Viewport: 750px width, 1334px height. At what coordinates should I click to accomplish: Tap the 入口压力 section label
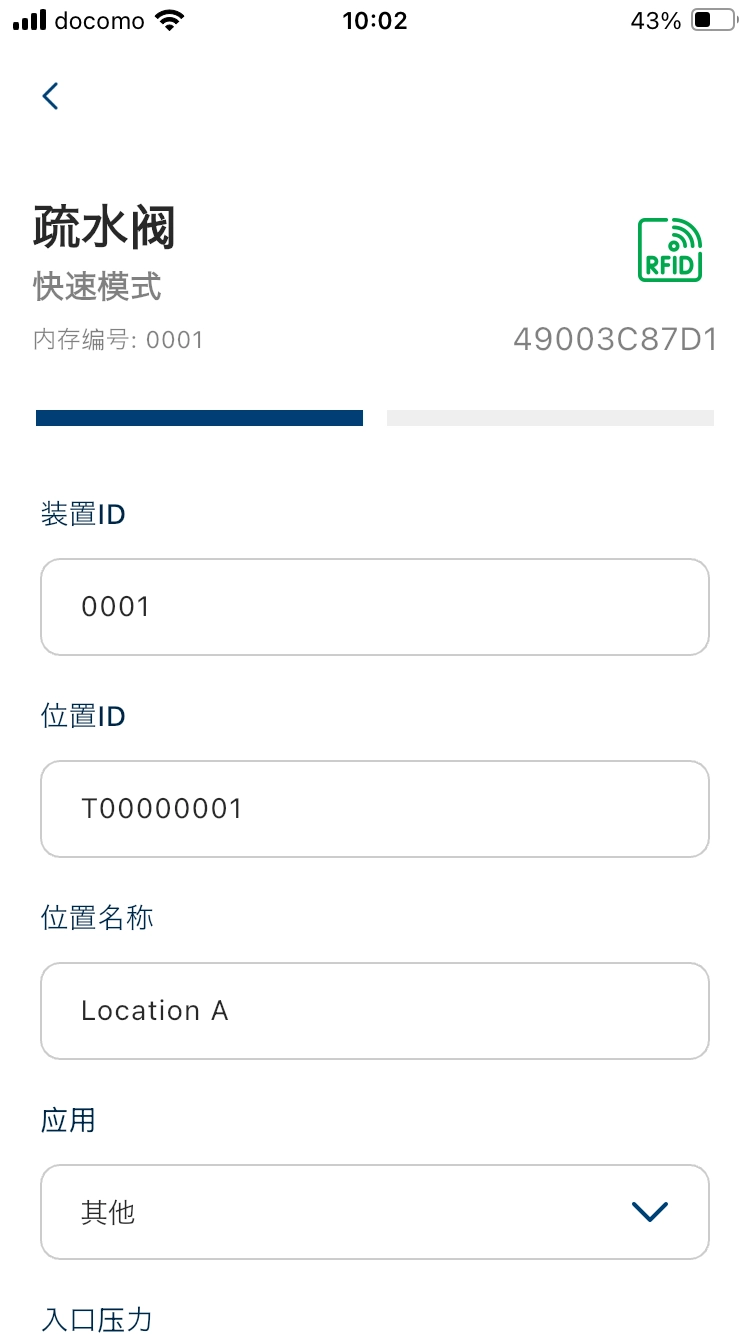96,1320
